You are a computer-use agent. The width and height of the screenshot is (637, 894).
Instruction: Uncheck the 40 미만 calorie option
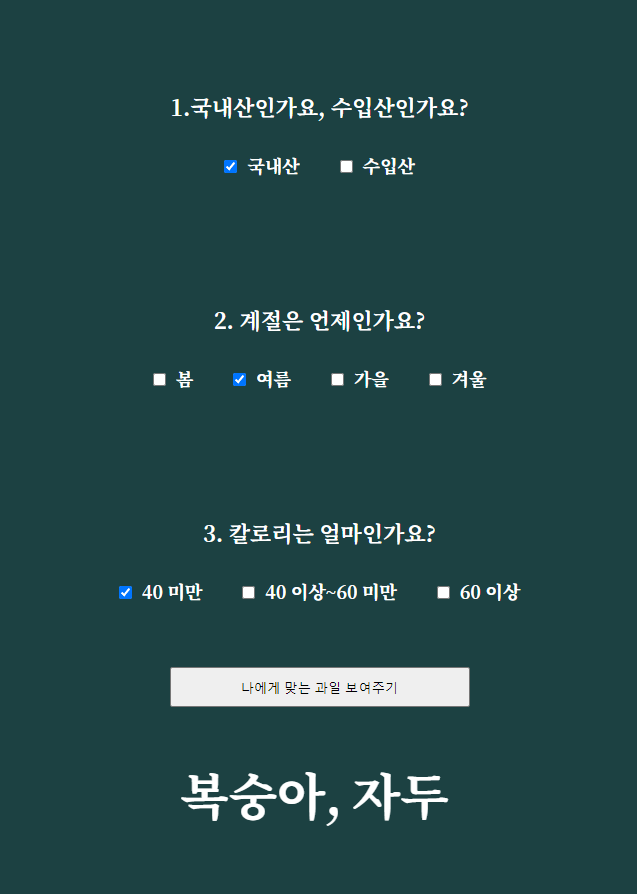tap(125, 593)
